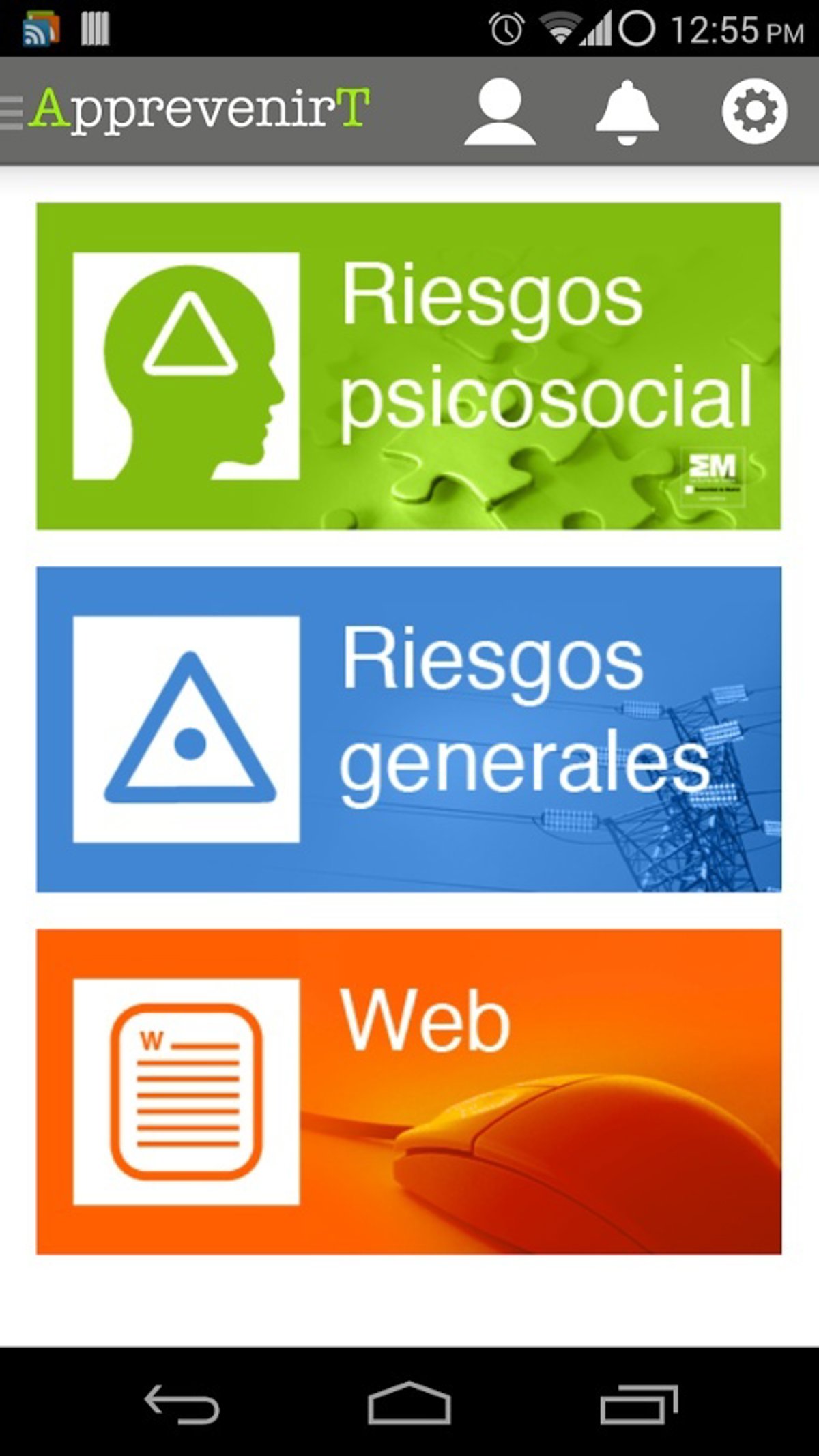Screen dimensions: 819x1456
Task: Open the Riesgos psicosocial section
Action: (408, 366)
